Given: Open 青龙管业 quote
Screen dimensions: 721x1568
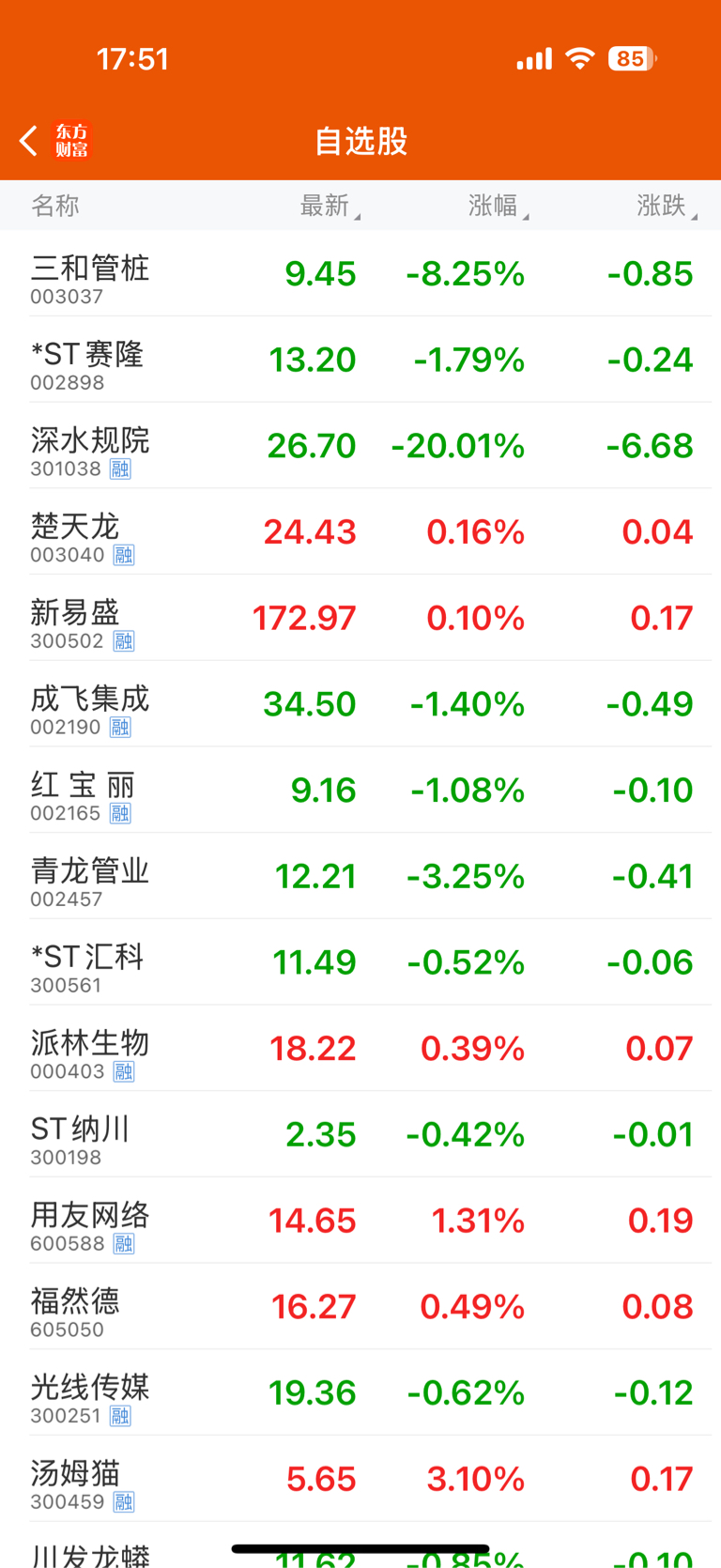Looking at the screenshot, I should click(x=360, y=876).
